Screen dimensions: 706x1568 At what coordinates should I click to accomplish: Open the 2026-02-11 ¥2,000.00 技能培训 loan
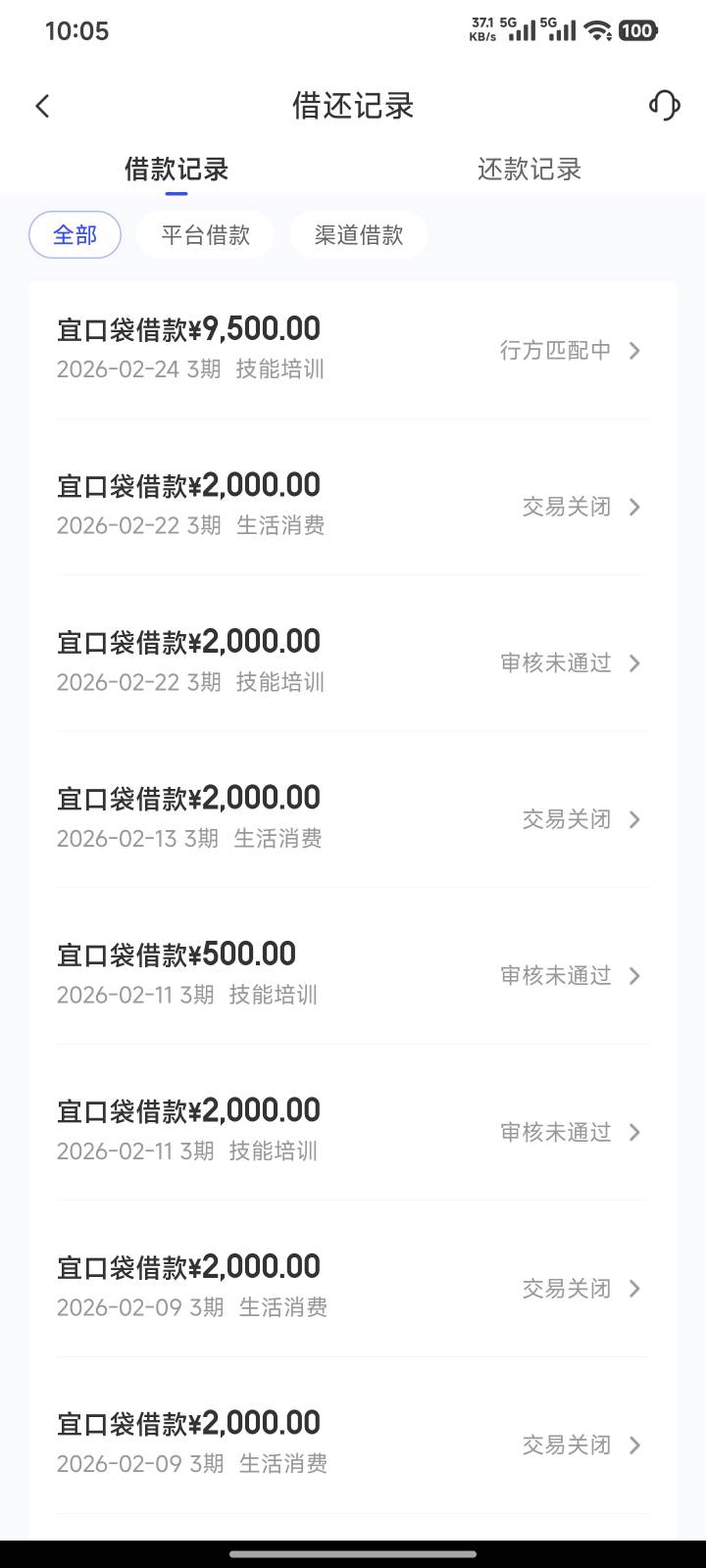[x=353, y=1131]
